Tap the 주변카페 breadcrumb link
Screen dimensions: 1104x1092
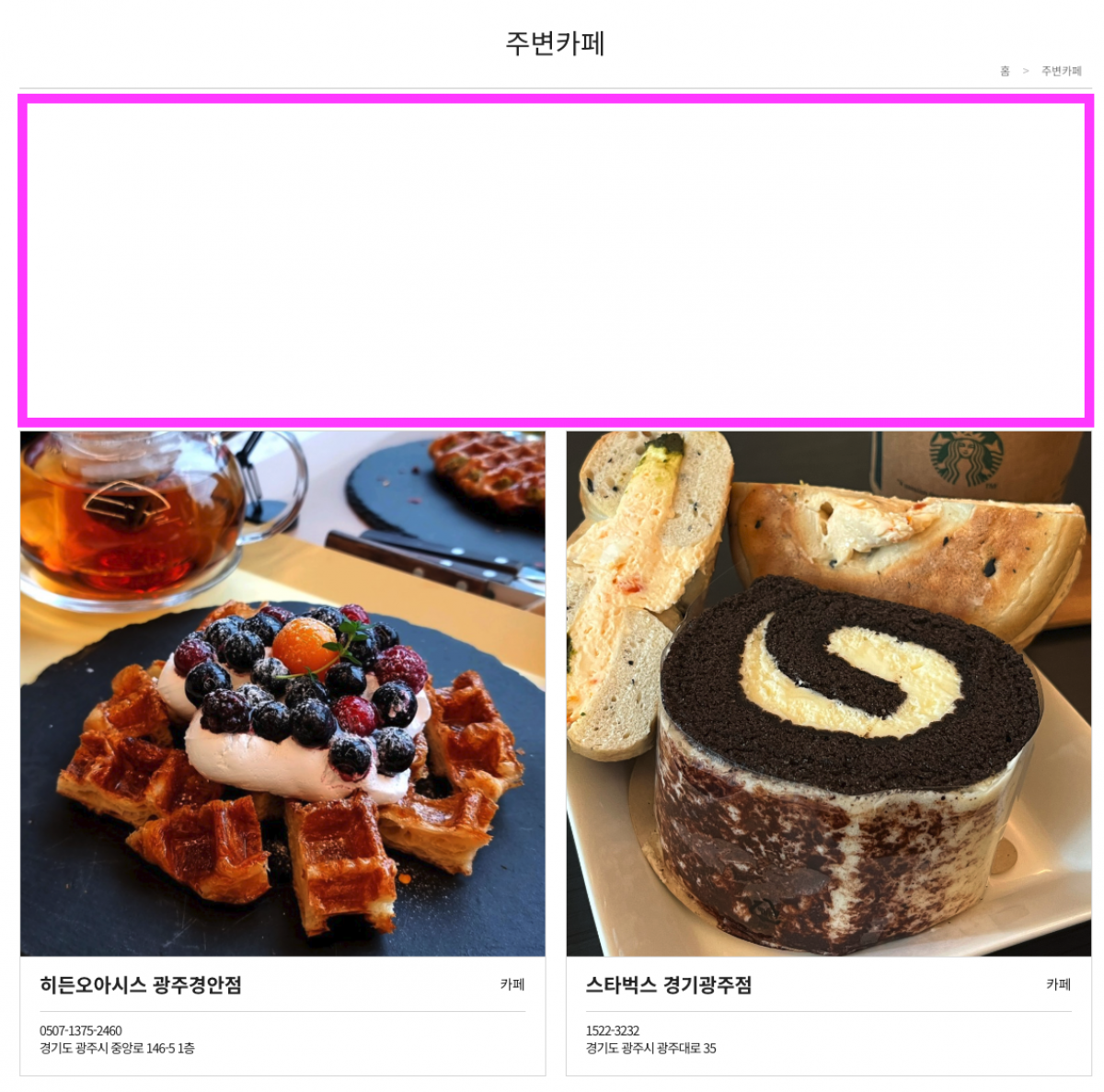pos(1061,71)
